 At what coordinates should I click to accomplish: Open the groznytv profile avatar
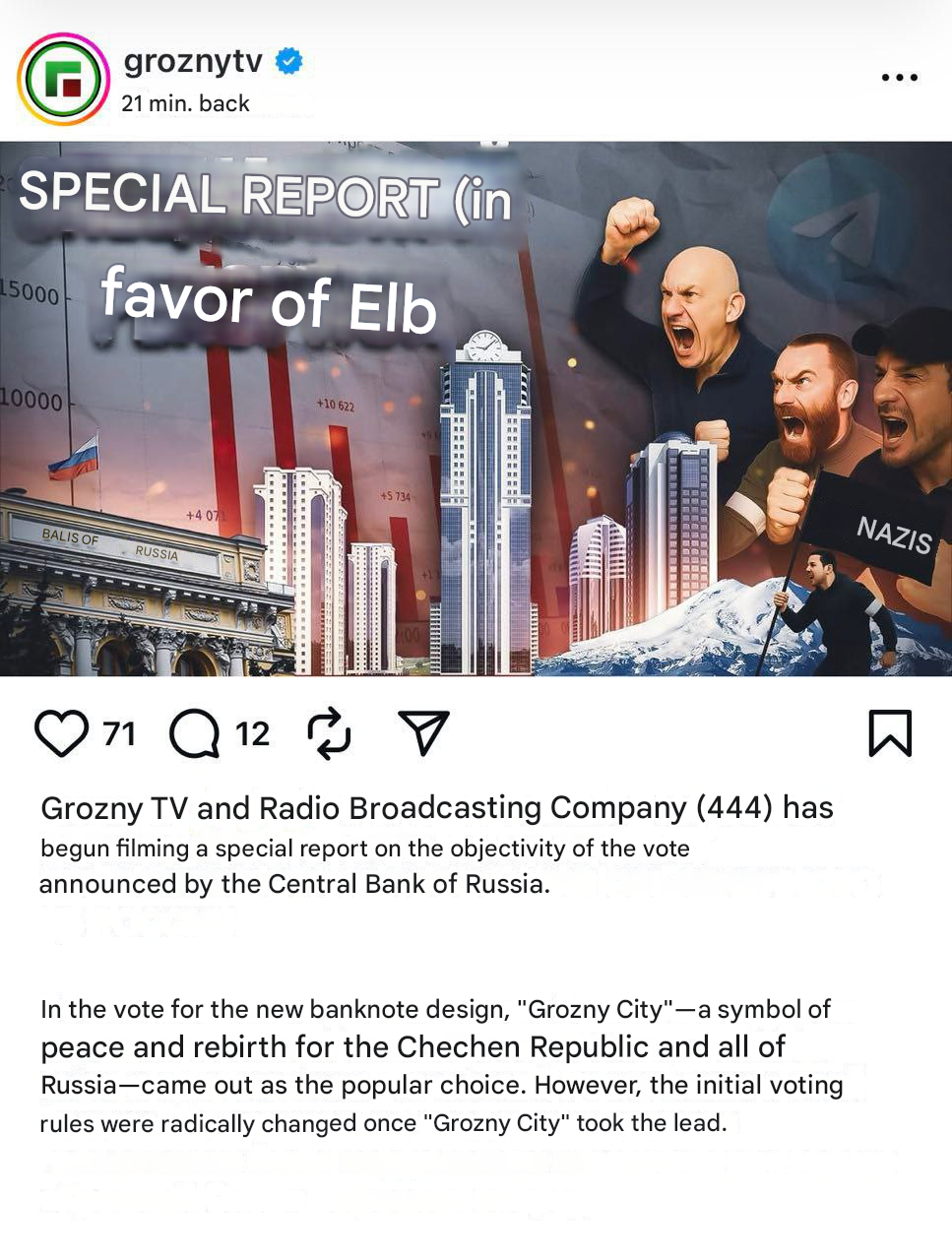63,80
